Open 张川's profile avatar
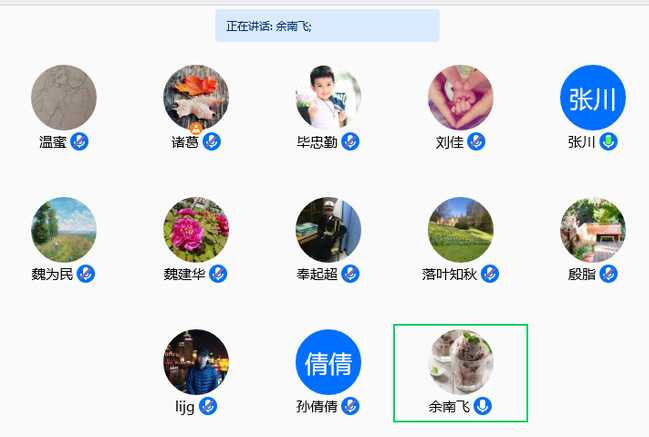Viewport: 649px width, 437px height. pyautogui.click(x=592, y=98)
